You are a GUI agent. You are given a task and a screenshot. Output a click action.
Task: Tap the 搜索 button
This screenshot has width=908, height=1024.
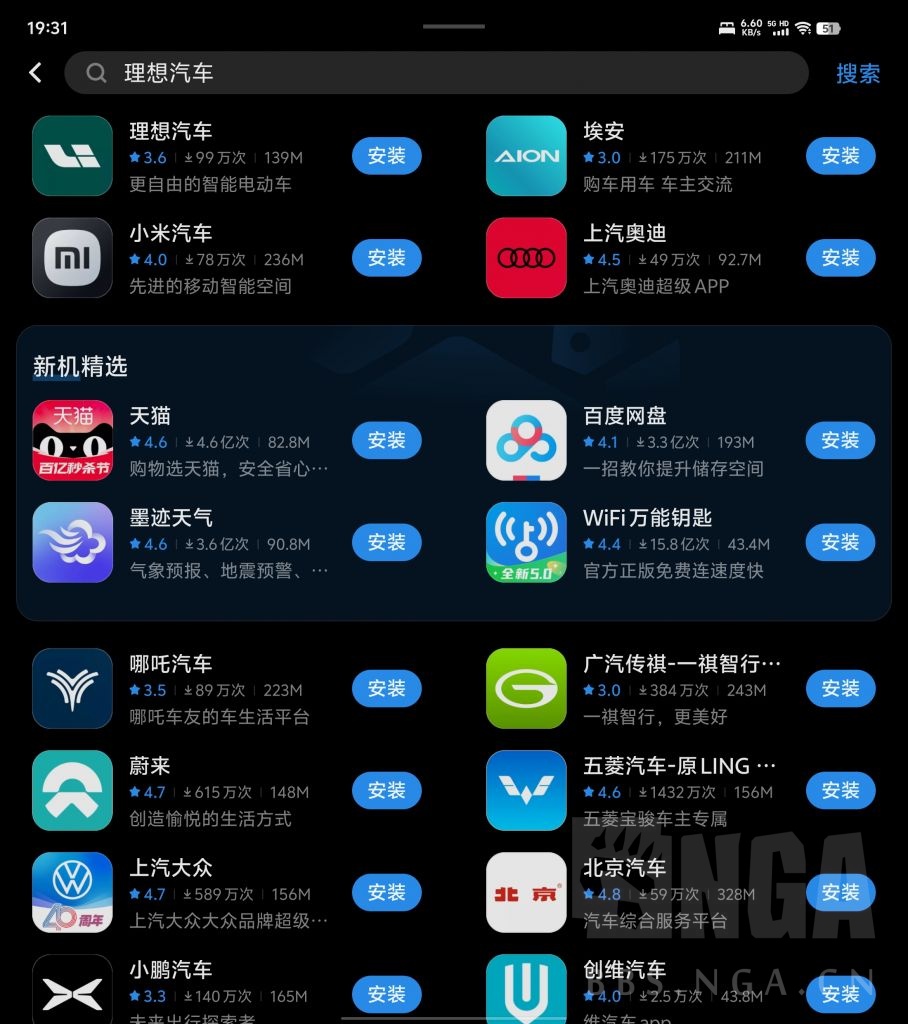coord(858,73)
